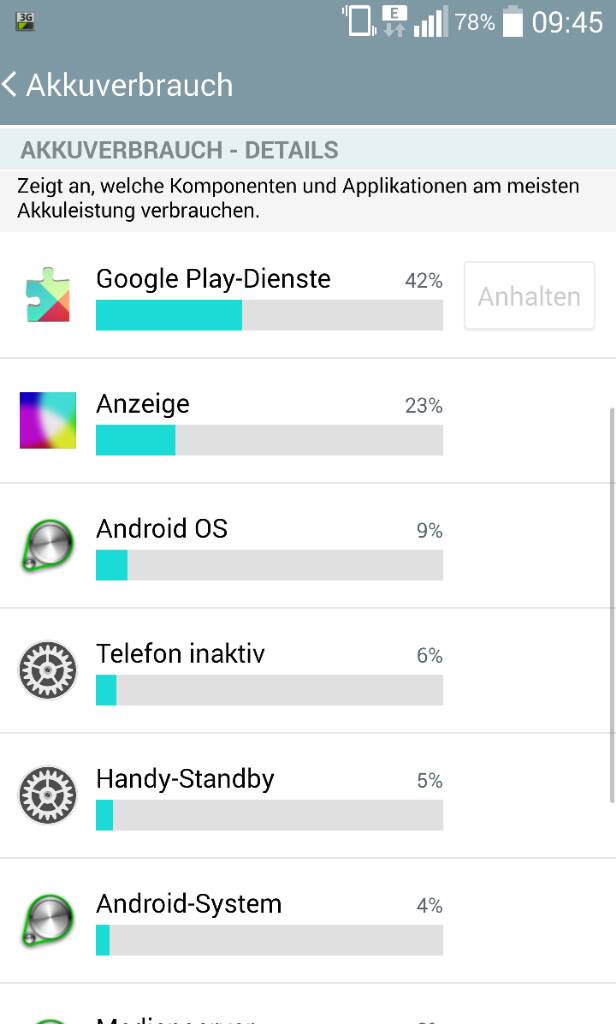Open Handy-Standby usage details
Viewport: 616px width, 1024px height.
coord(308,796)
